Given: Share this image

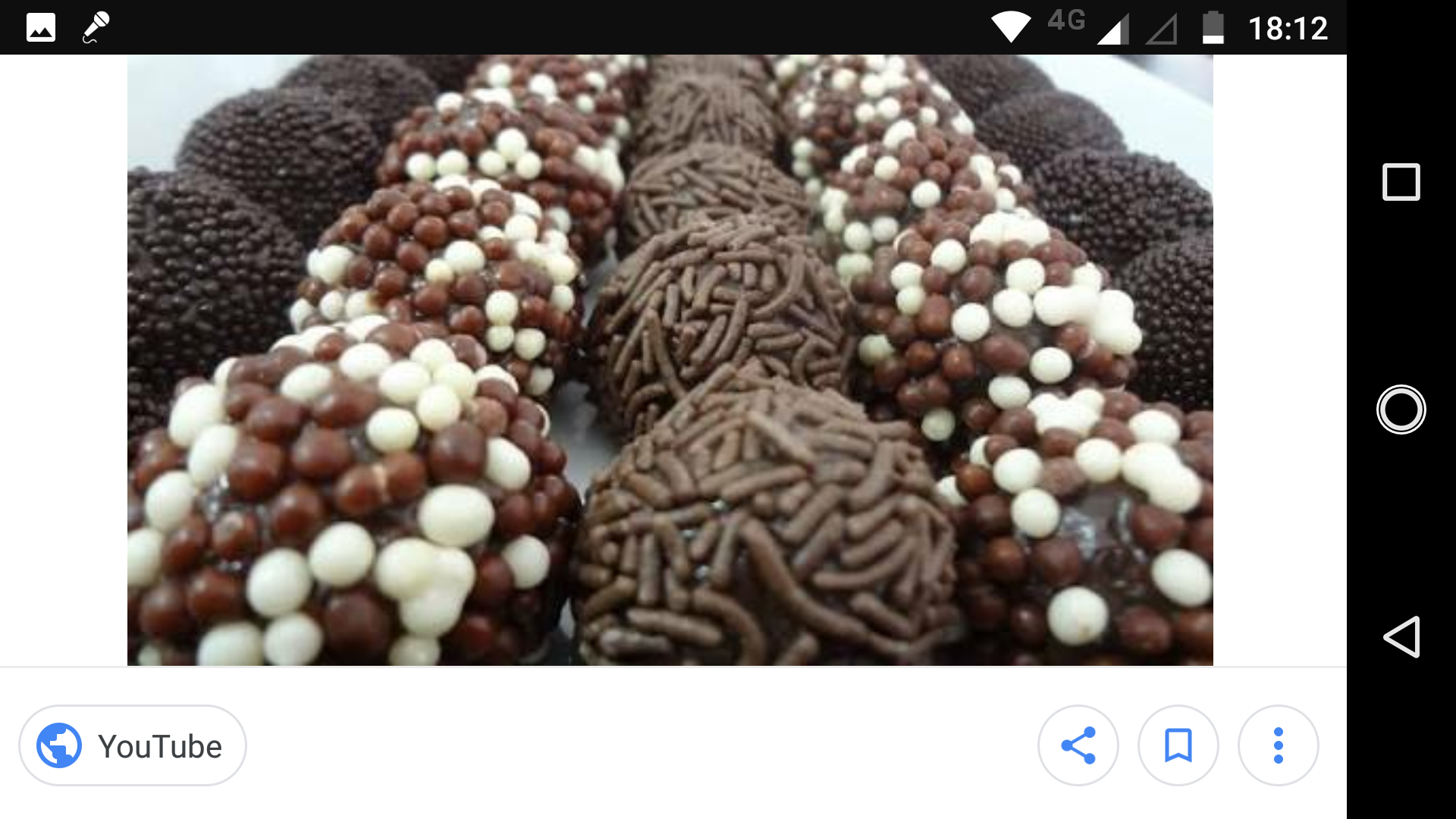Looking at the screenshot, I should [x=1078, y=746].
